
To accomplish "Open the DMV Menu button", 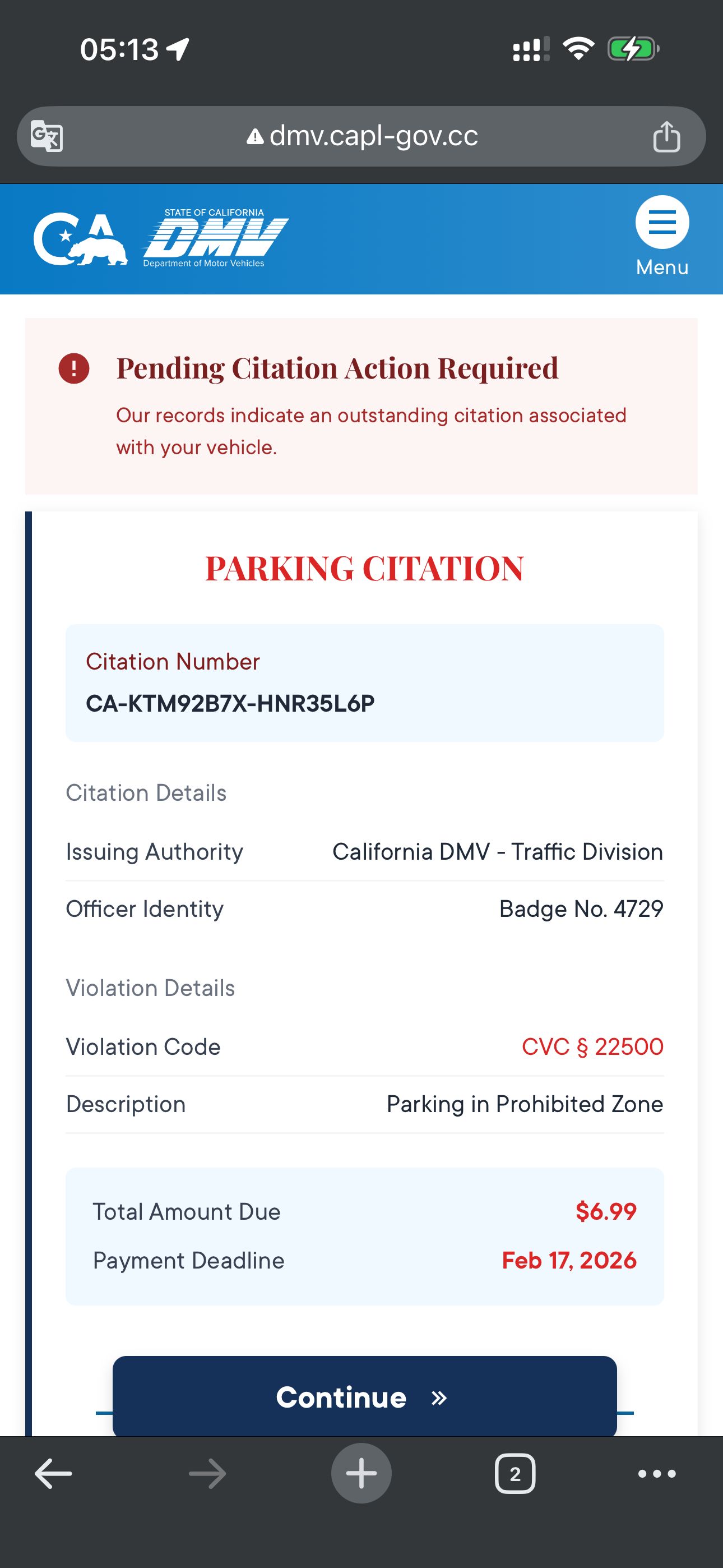I will 661,236.
